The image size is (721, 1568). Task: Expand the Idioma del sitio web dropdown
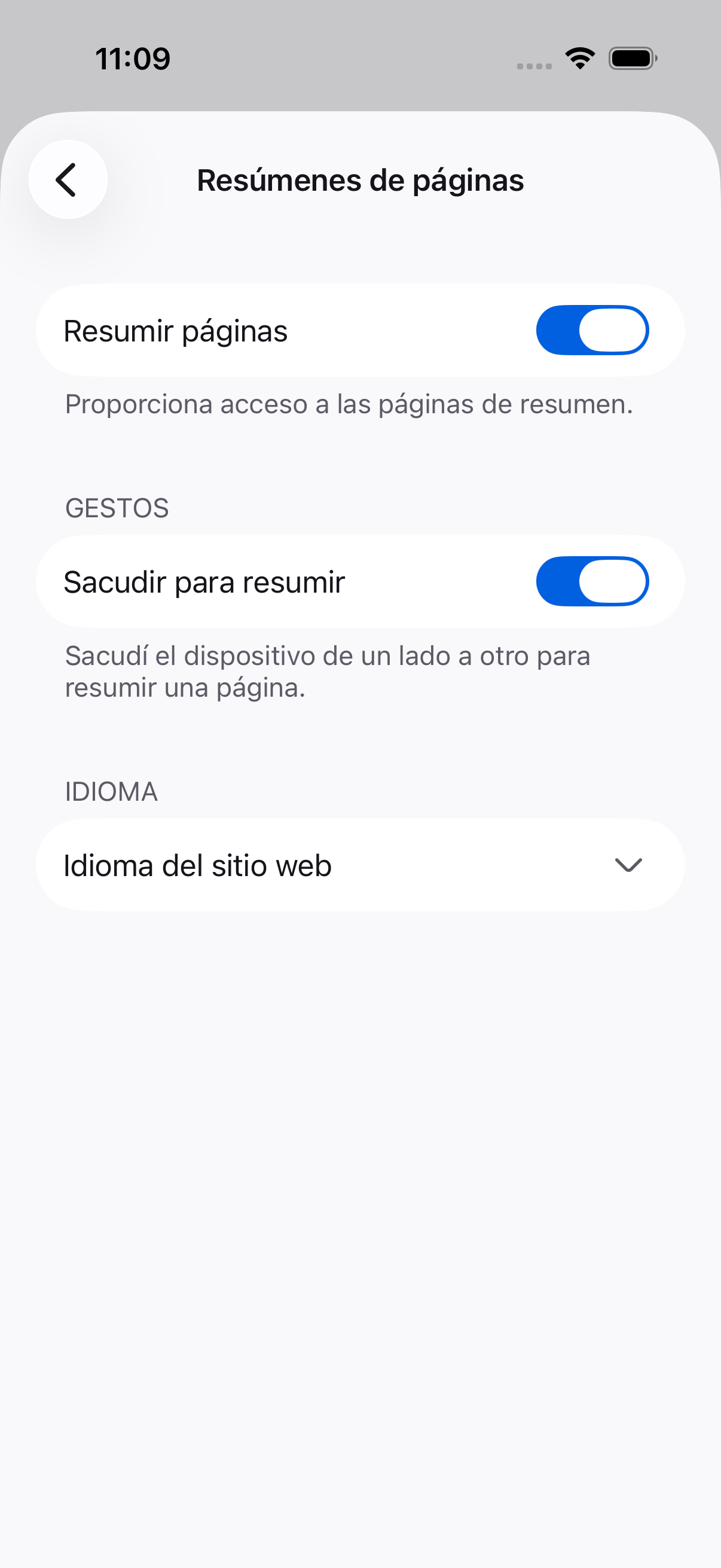(360, 865)
